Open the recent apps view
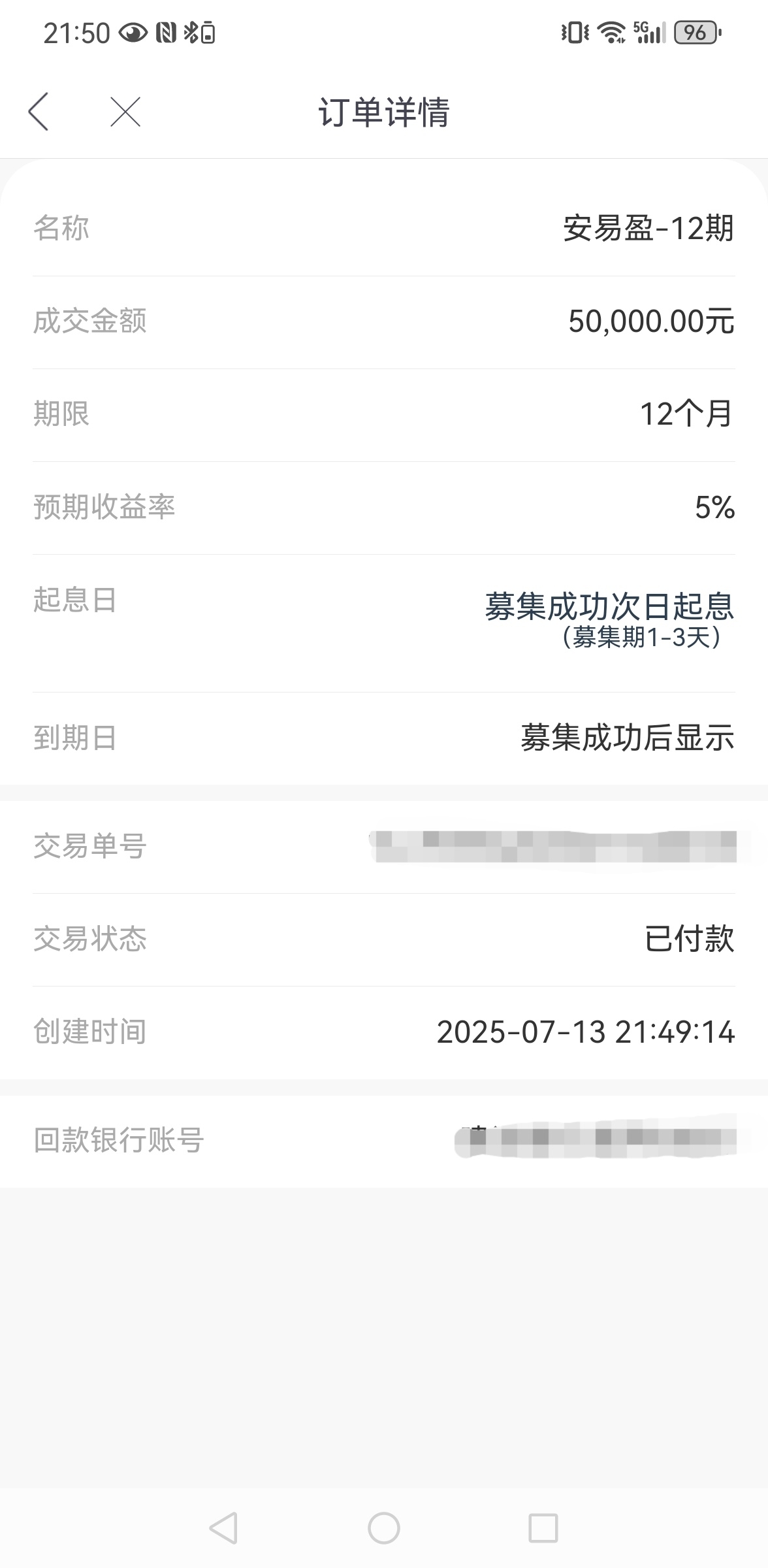Viewport: 768px width, 1568px height. point(543,1528)
